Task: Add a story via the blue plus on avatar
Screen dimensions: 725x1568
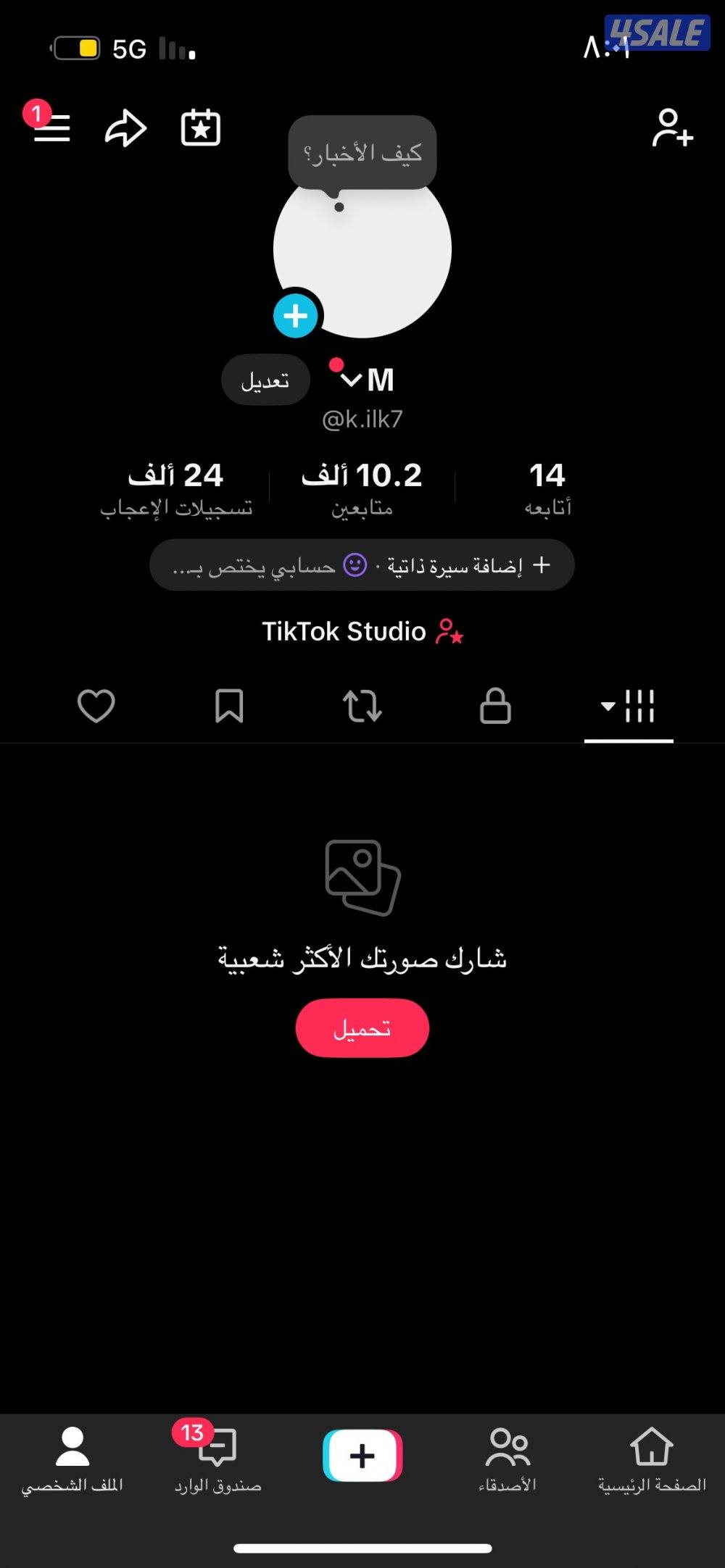Action: [x=295, y=314]
